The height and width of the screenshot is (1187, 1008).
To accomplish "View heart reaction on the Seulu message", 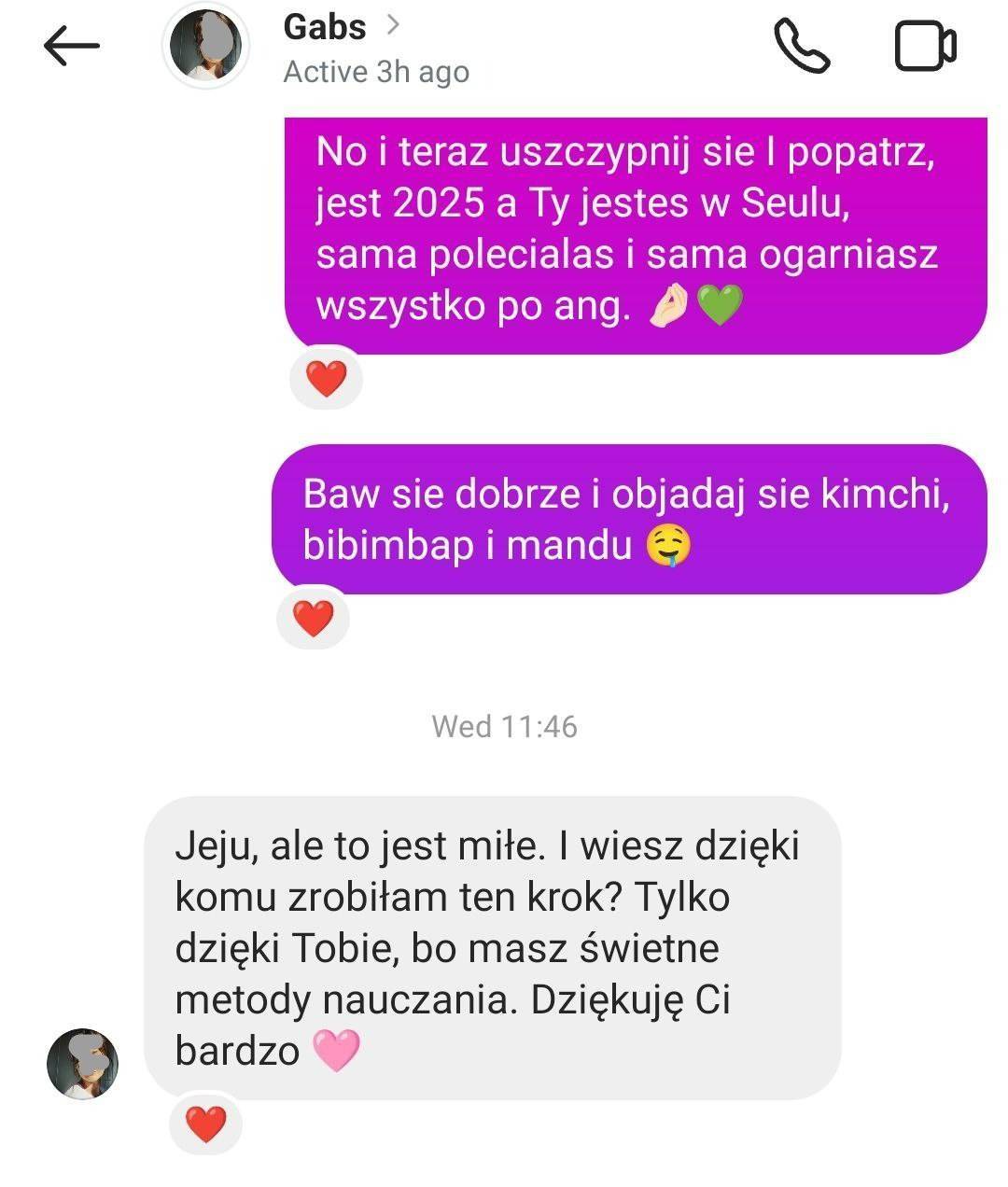I will (x=326, y=379).
